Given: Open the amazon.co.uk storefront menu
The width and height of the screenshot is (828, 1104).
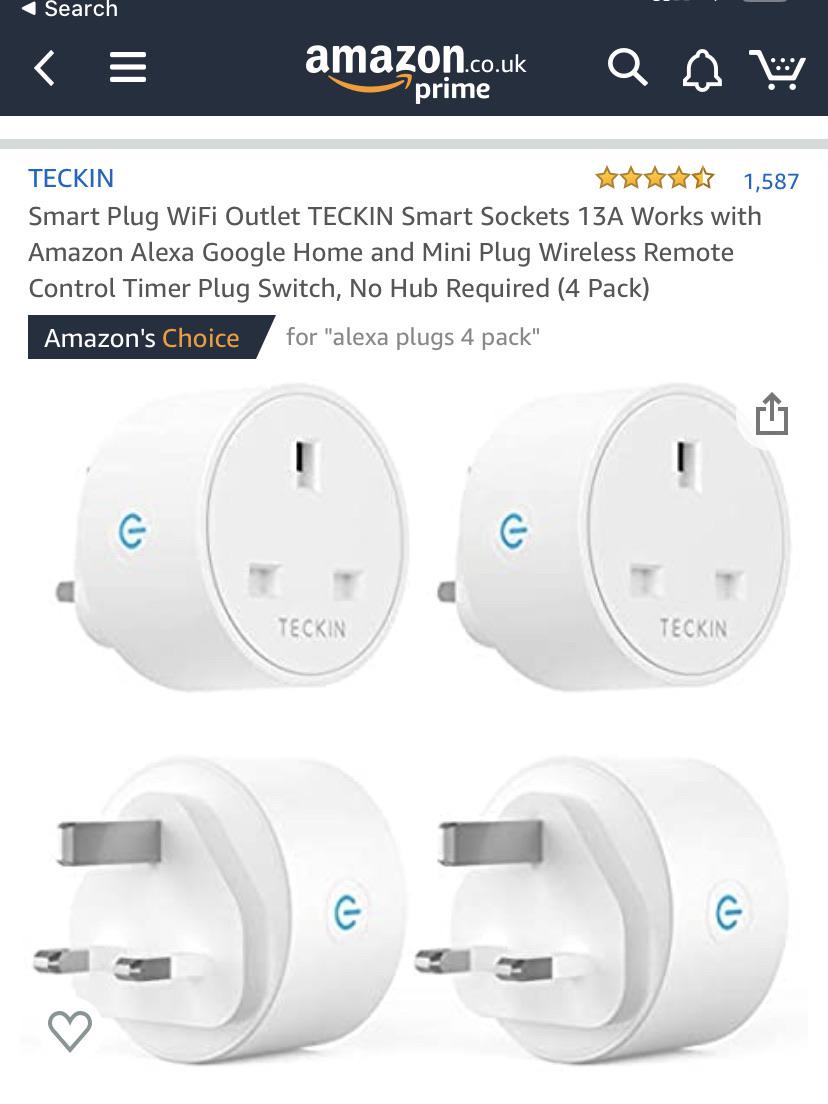Looking at the screenshot, I should pyautogui.click(x=414, y=60).
